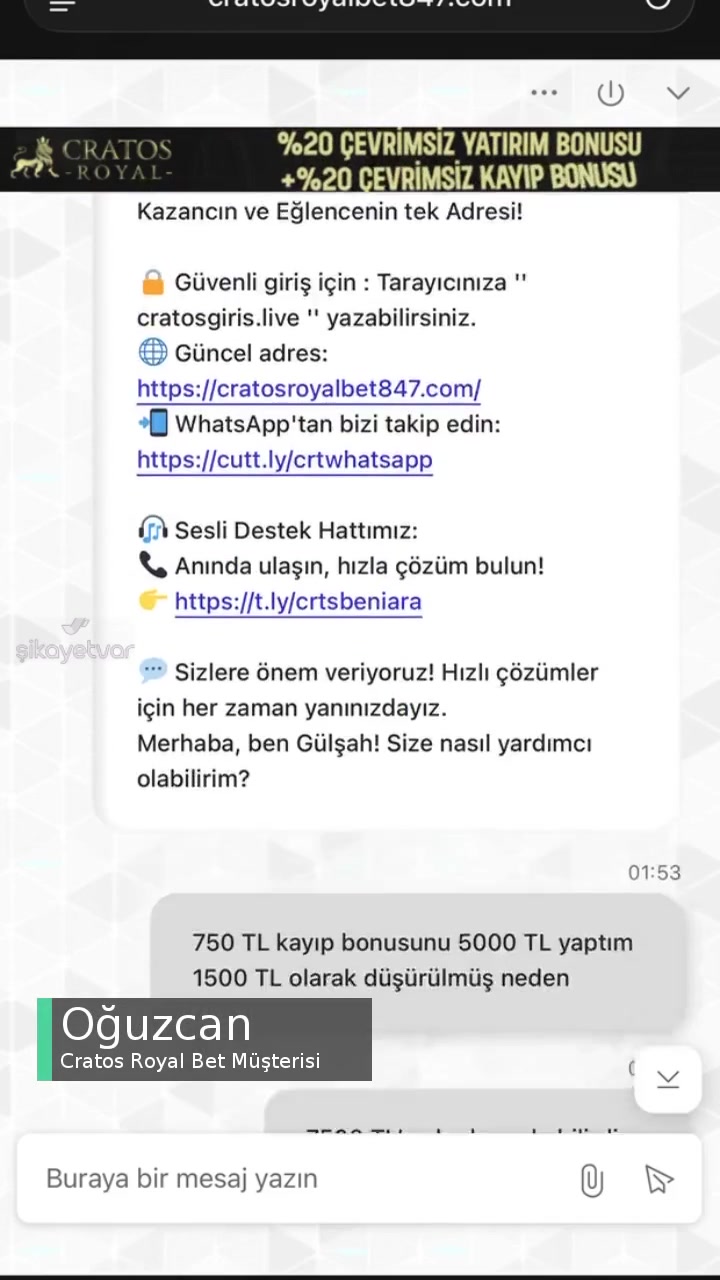Select the cratosroyalbet847.com address bar
Viewport: 720px width, 1280px height.
[360, 5]
